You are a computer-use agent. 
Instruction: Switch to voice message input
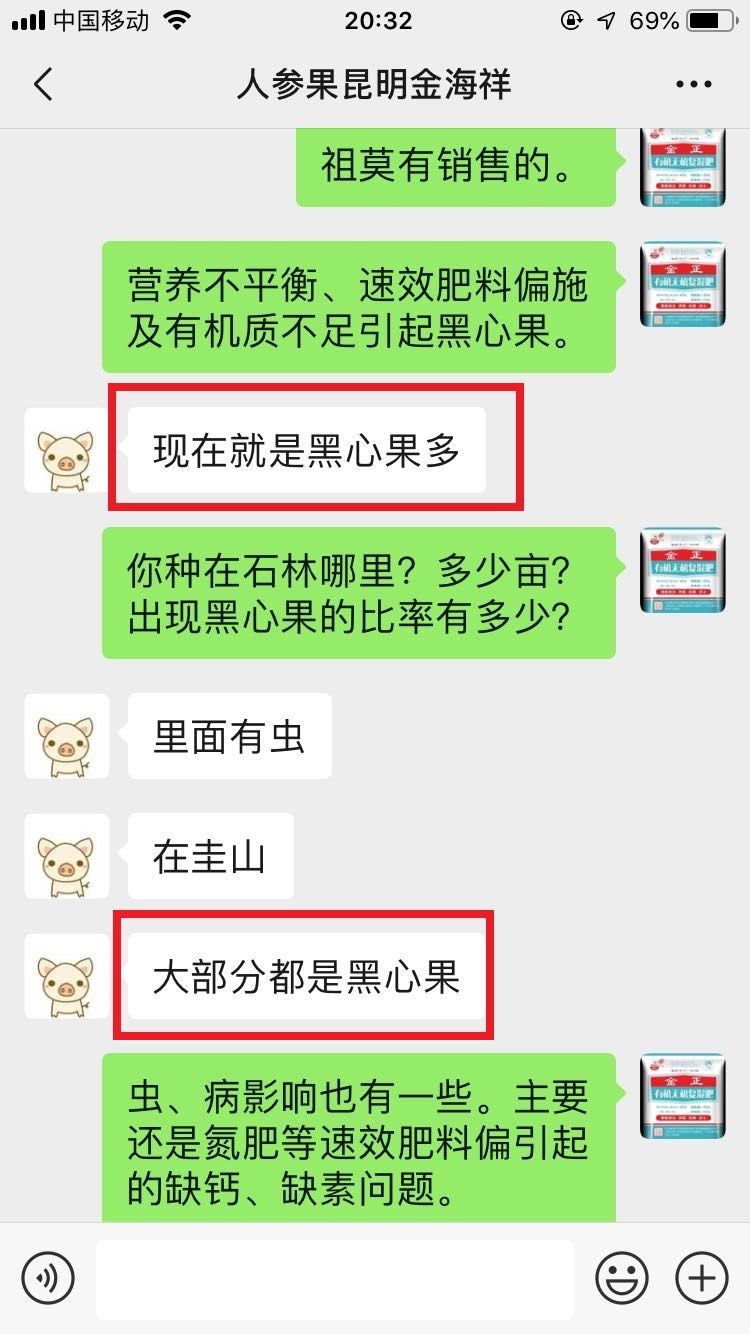pos(48,1278)
